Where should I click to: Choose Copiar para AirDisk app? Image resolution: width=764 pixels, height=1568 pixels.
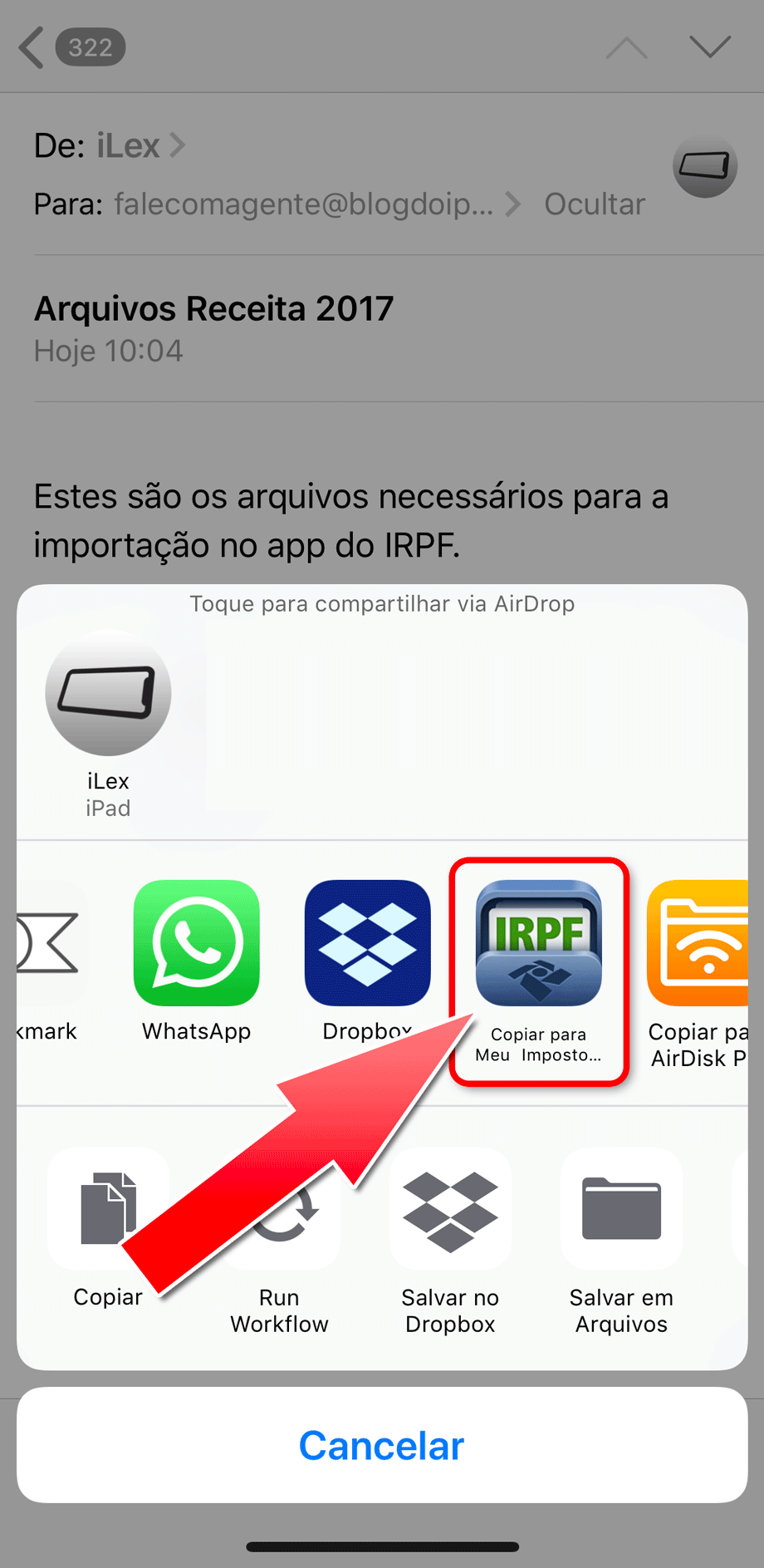(702, 943)
